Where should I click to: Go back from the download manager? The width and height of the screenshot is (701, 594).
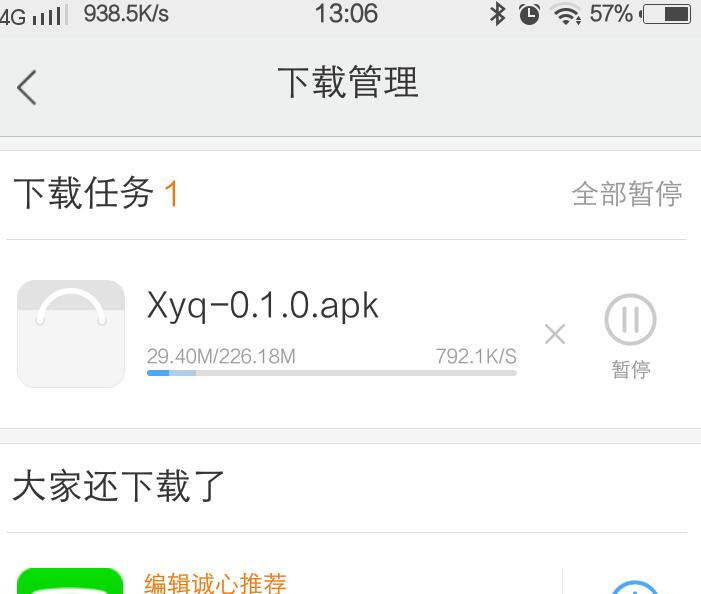27,88
